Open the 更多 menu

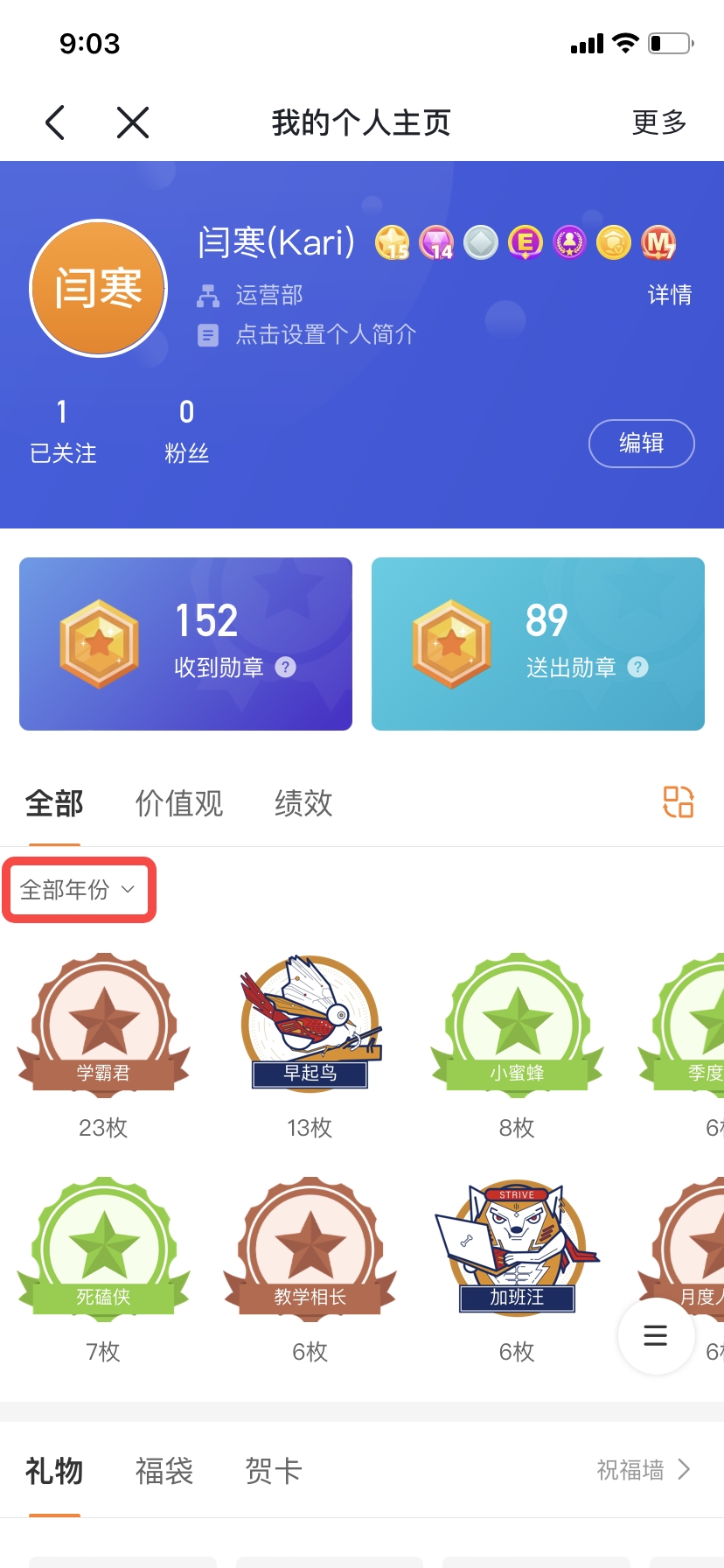[658, 122]
